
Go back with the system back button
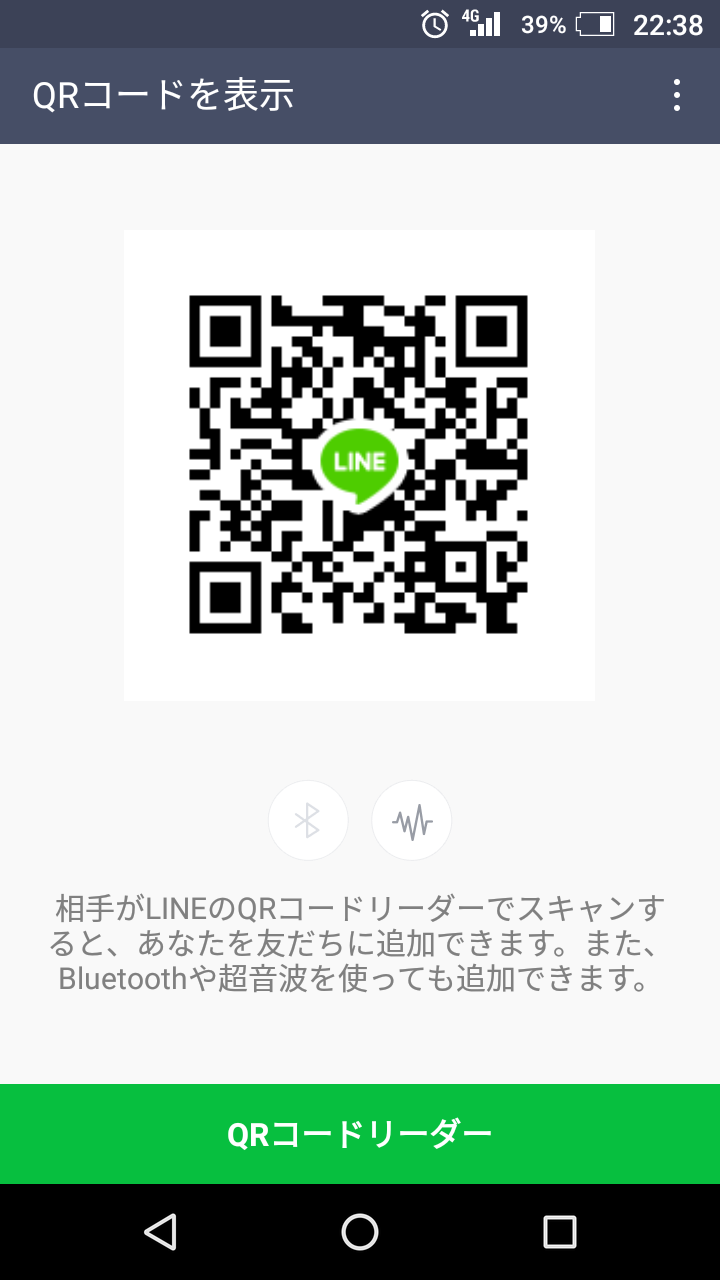[x=160, y=1232]
